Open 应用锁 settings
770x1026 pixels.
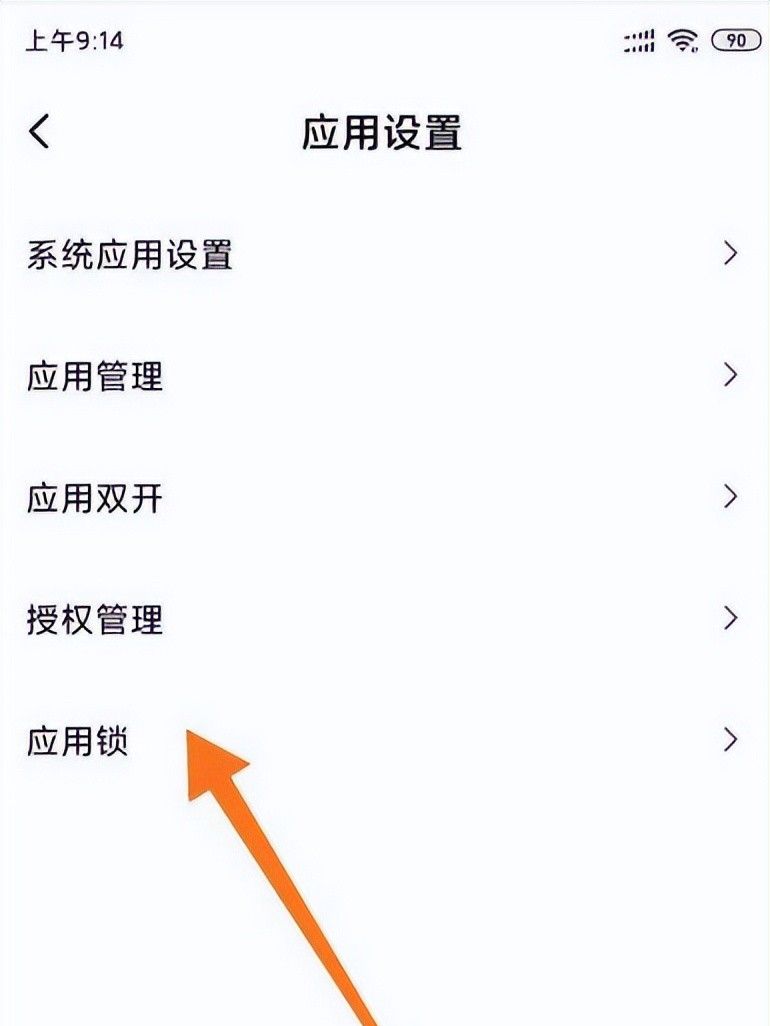pyautogui.click(x=78, y=741)
